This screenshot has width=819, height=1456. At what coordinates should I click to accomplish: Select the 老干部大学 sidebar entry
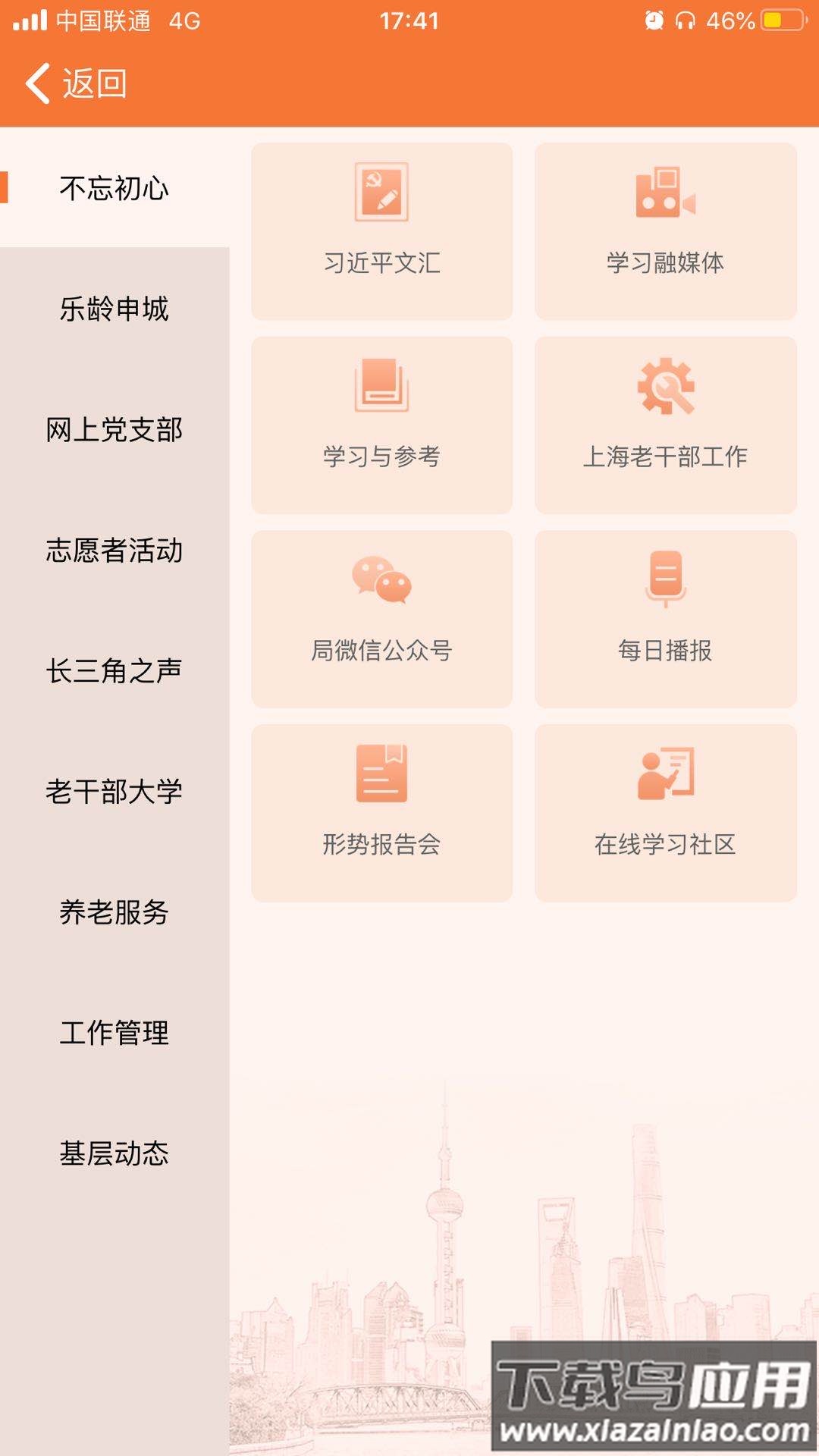point(115,791)
